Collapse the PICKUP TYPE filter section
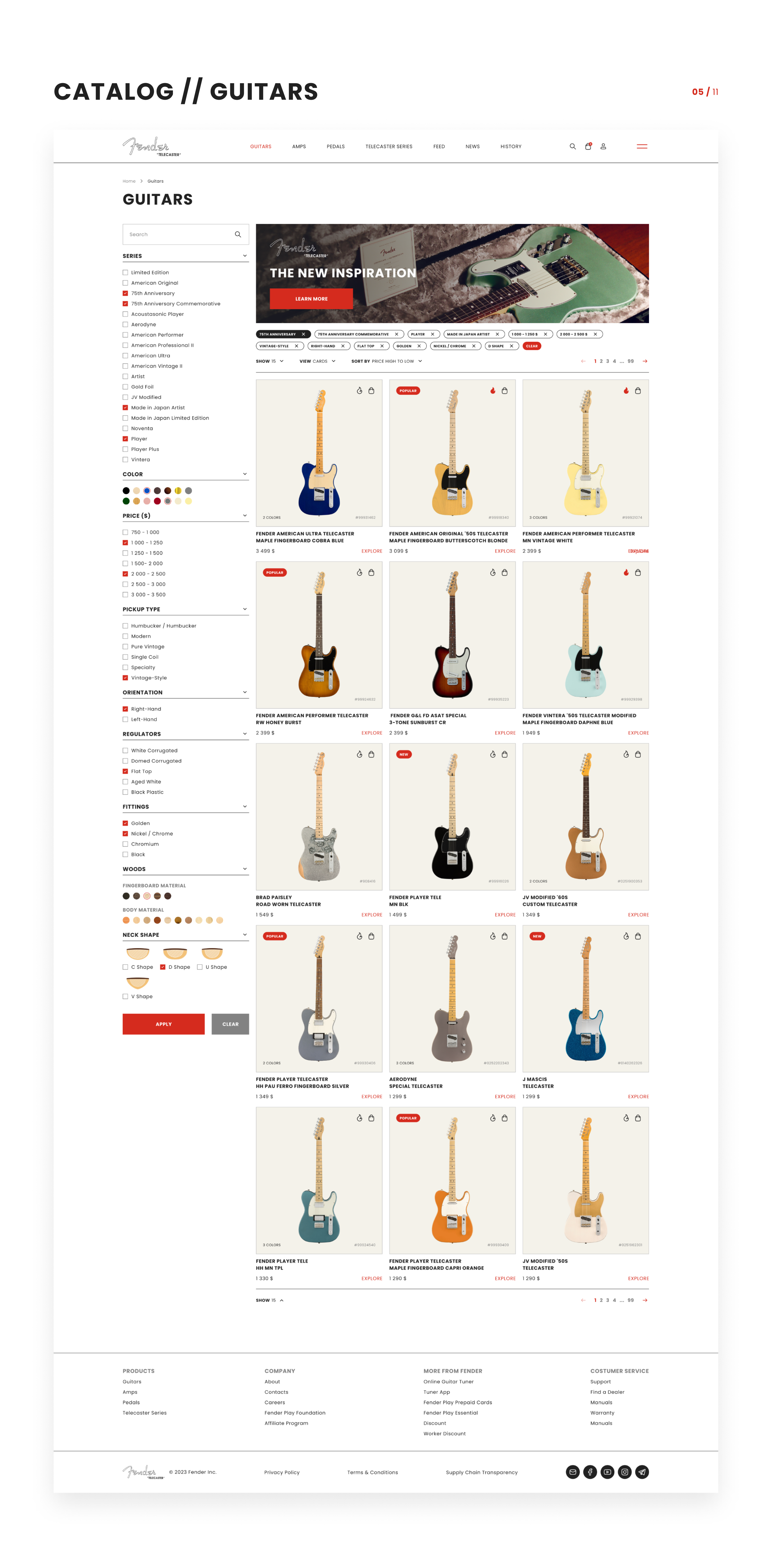Viewport: 772px width, 1568px height. (x=245, y=609)
